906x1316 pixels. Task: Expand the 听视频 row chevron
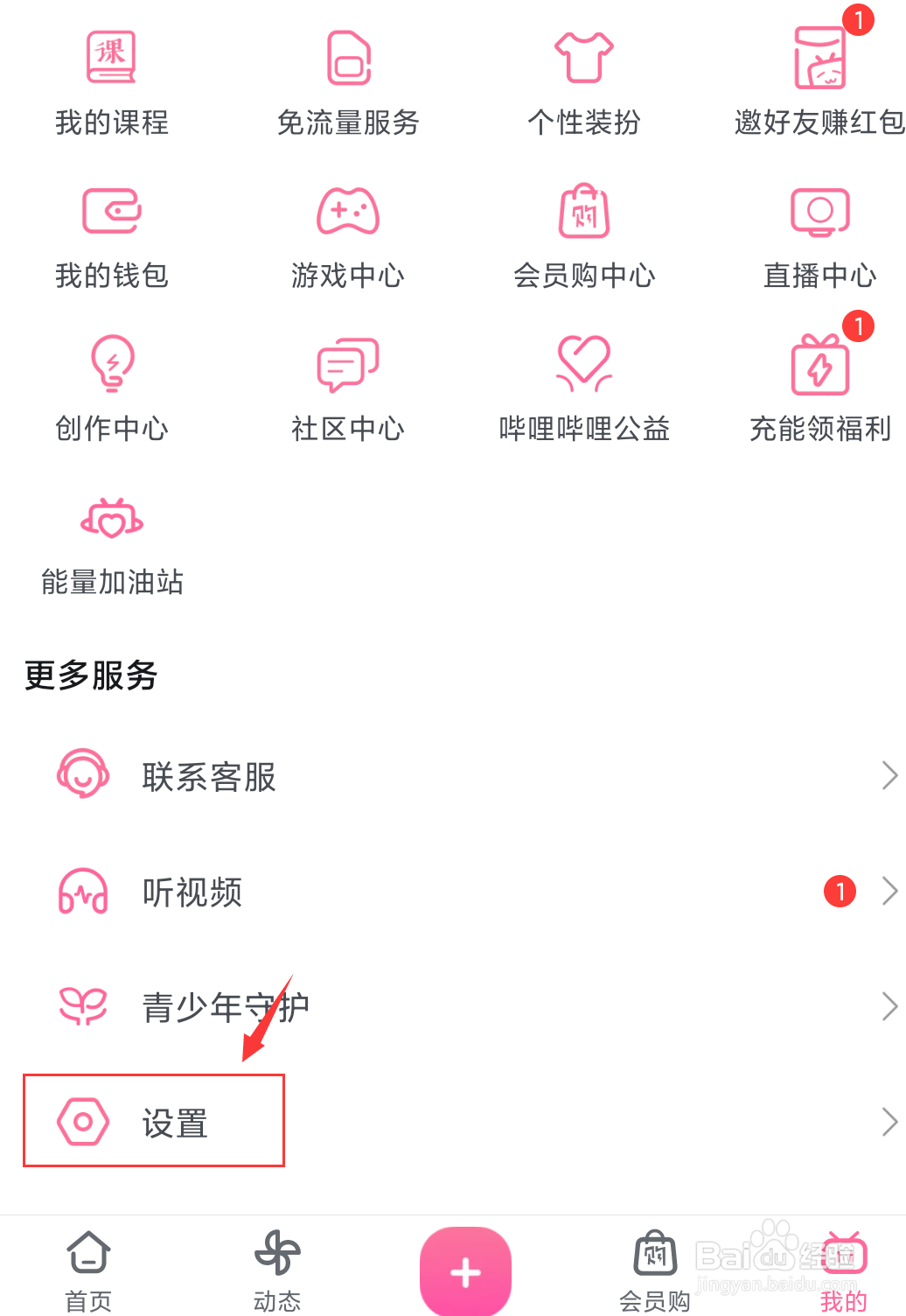(x=890, y=892)
